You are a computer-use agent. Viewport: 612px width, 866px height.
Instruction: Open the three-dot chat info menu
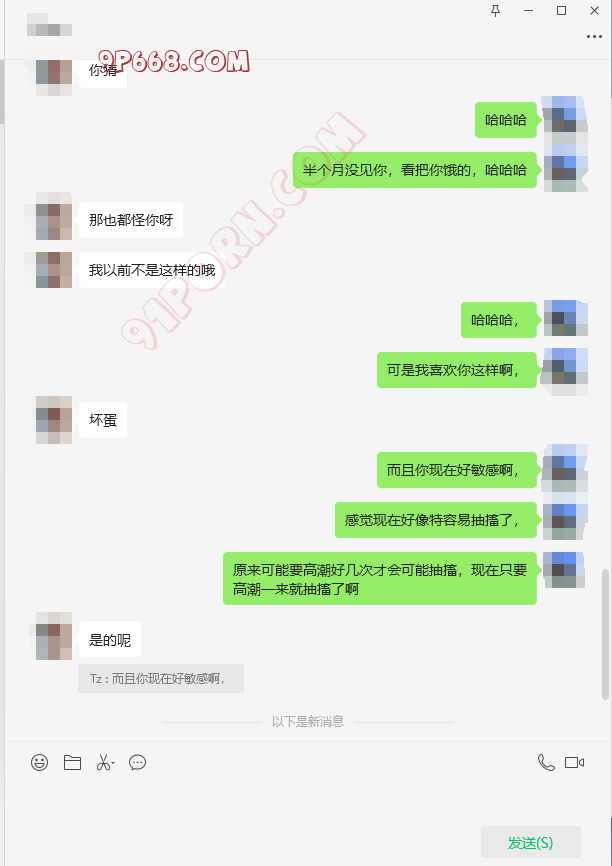594,37
